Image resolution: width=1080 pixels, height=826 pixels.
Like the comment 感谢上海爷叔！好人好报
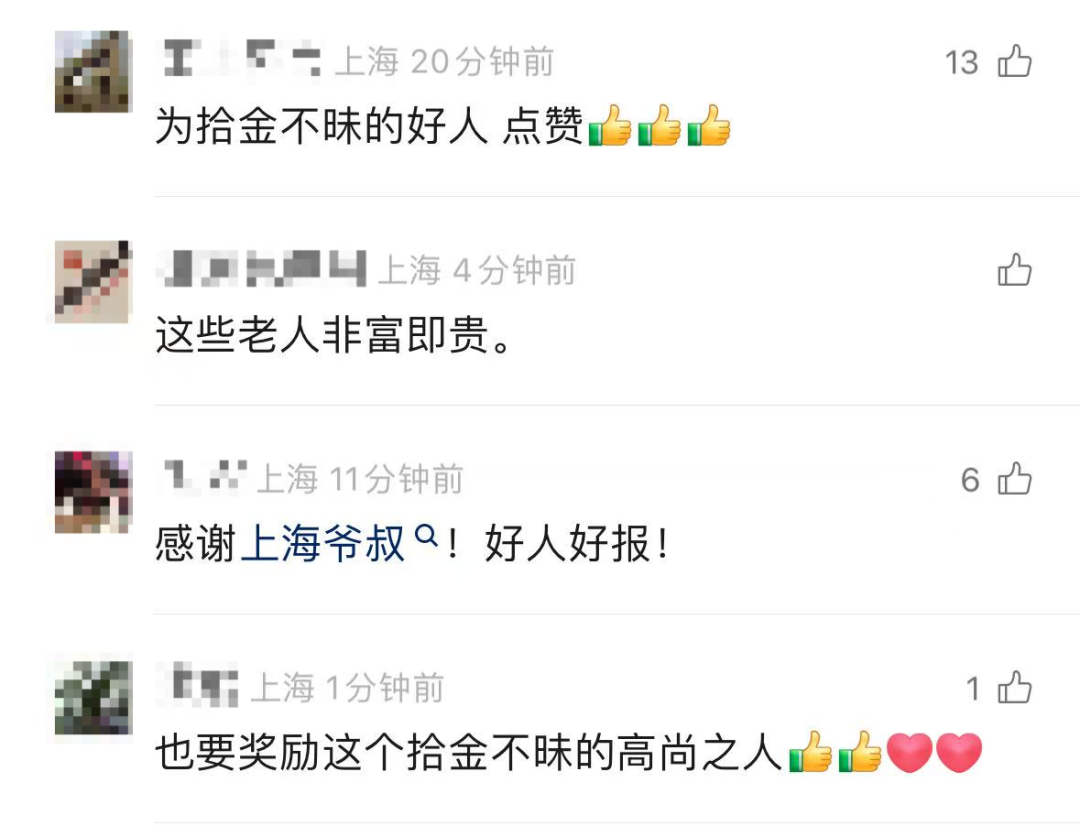(1014, 480)
